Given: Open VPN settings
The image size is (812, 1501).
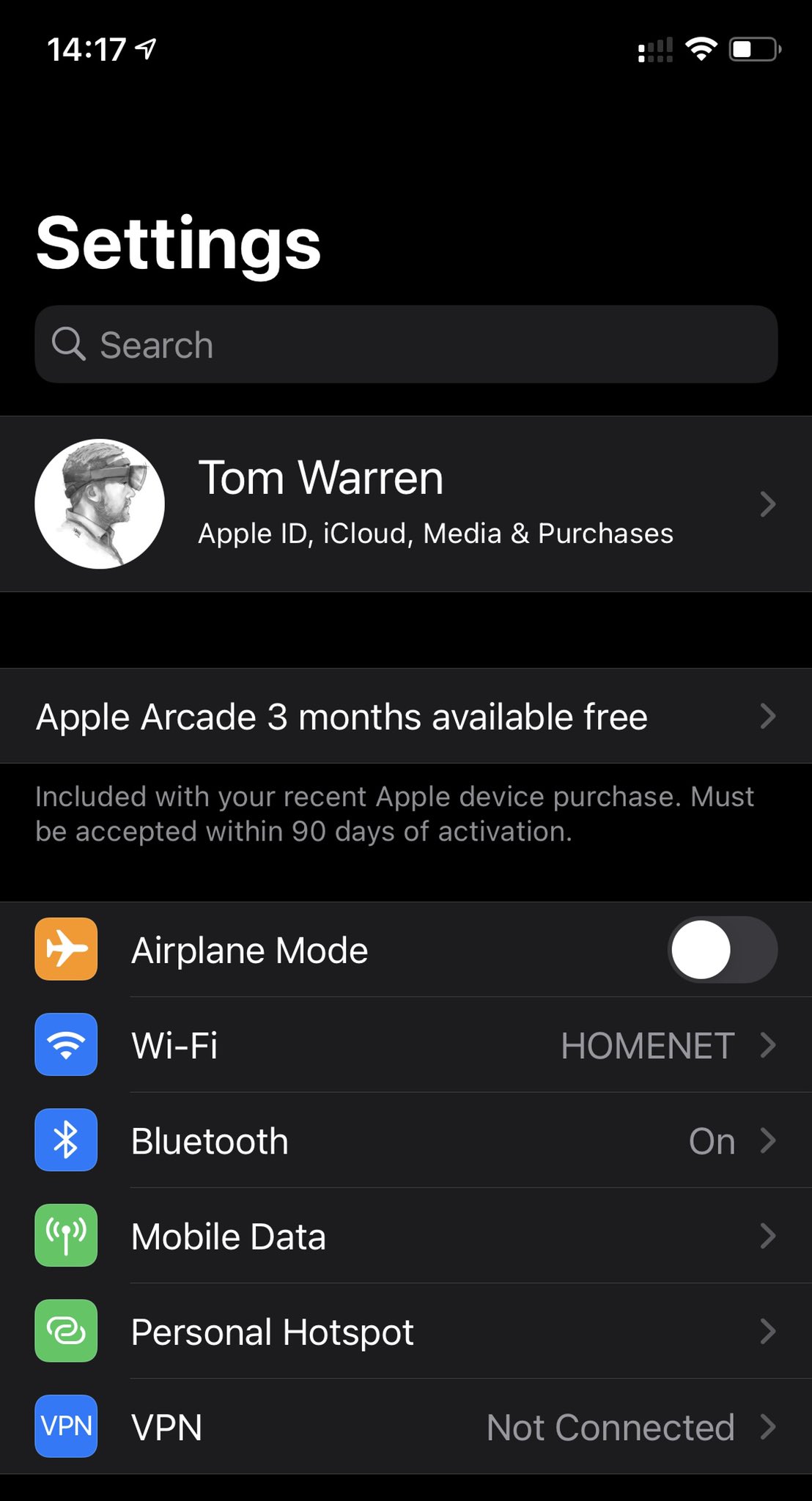Looking at the screenshot, I should coord(405,1427).
